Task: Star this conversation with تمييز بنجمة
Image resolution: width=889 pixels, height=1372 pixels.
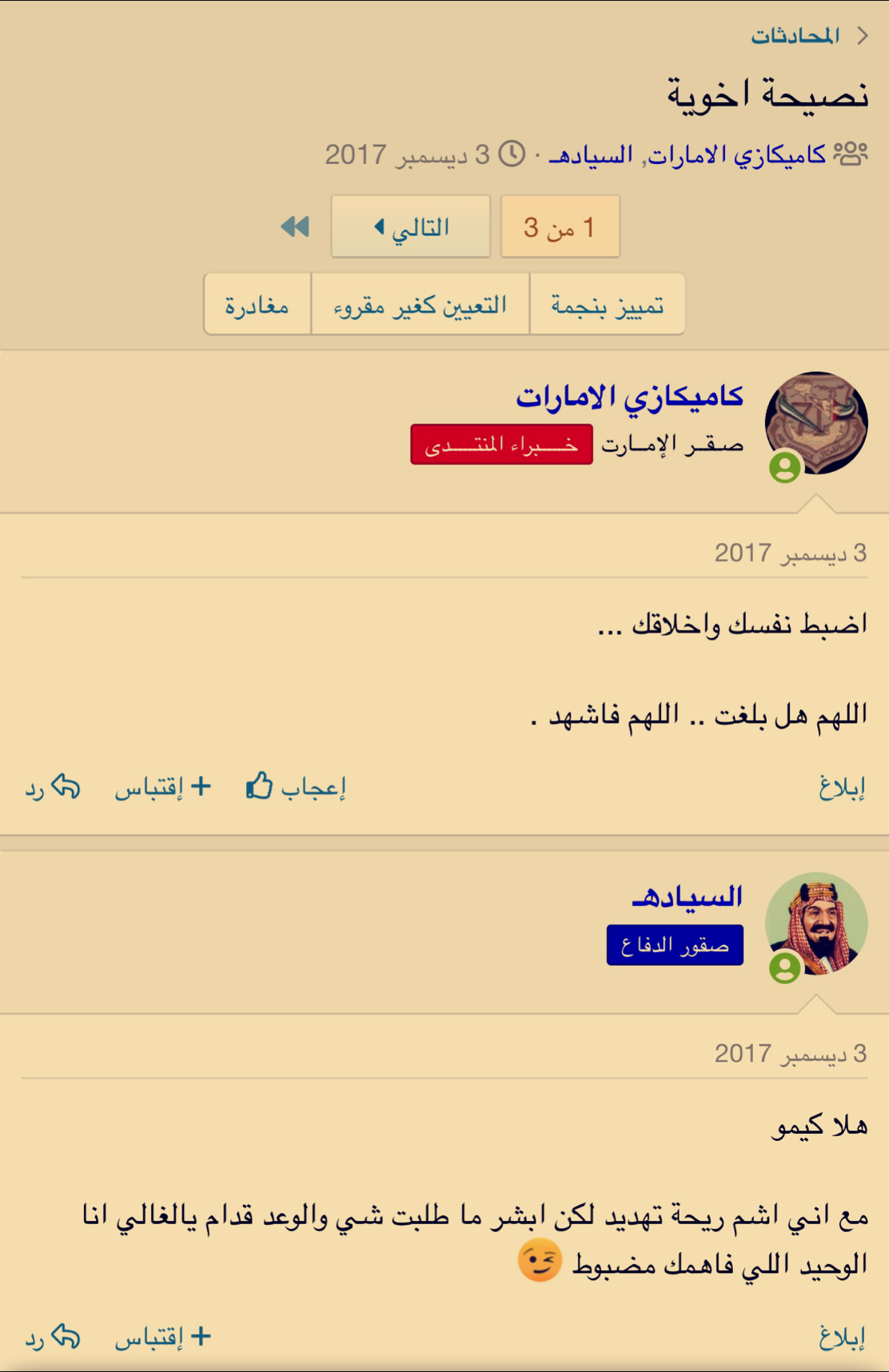Action: point(607,305)
